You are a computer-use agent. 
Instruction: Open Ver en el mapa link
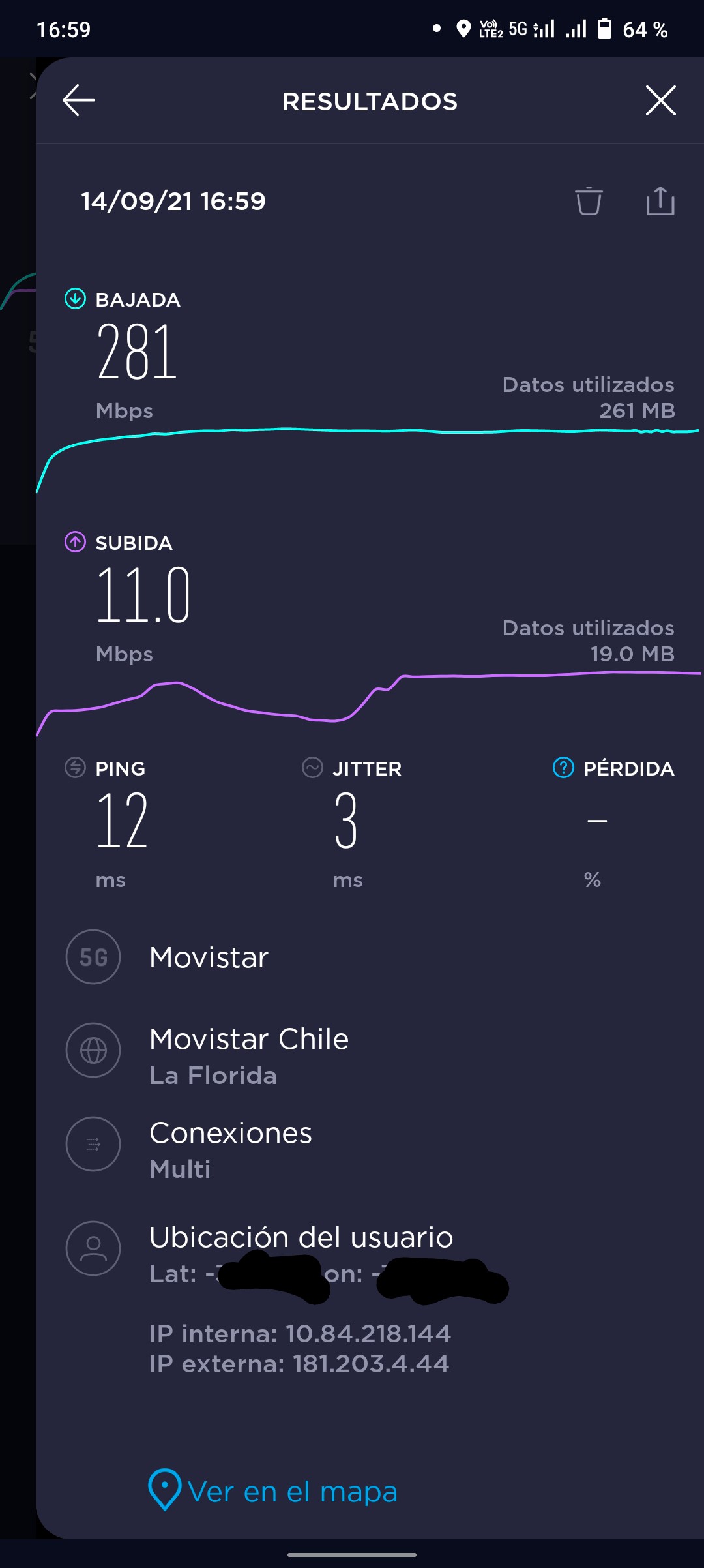pyautogui.click(x=274, y=1492)
